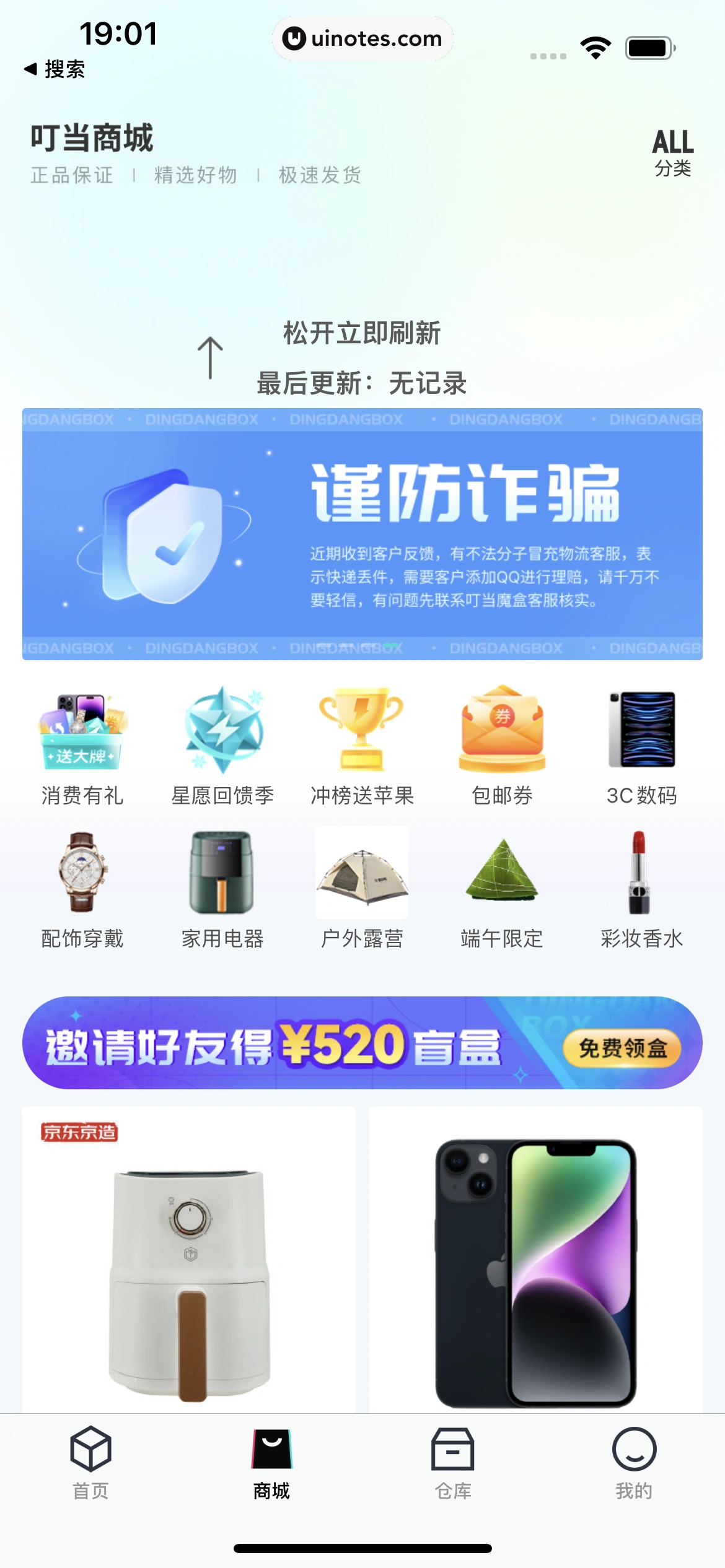Switch to the 首页 tab
The image size is (725, 1568).
(x=90, y=1463)
